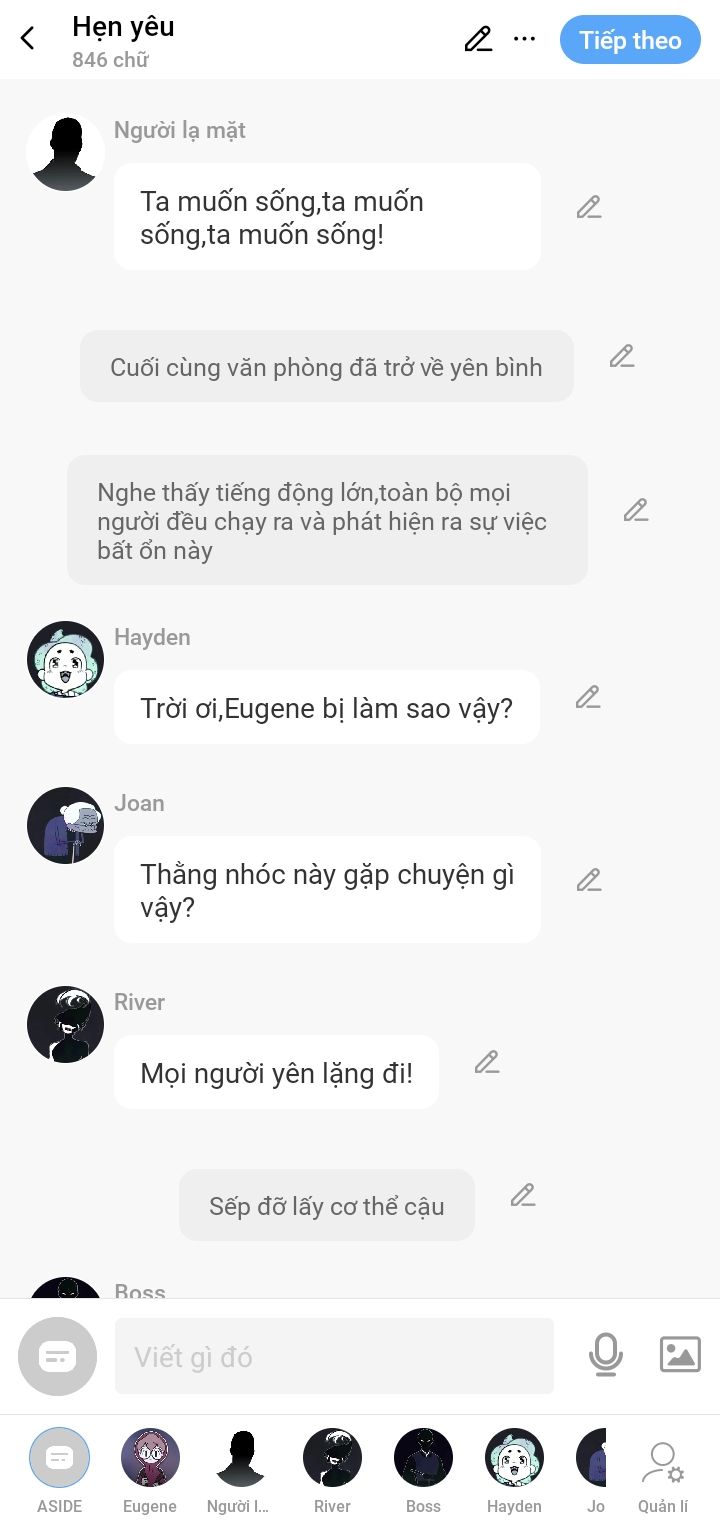Edit the "Ta muốn sống" message
This screenshot has width=720, height=1529.
(589, 207)
